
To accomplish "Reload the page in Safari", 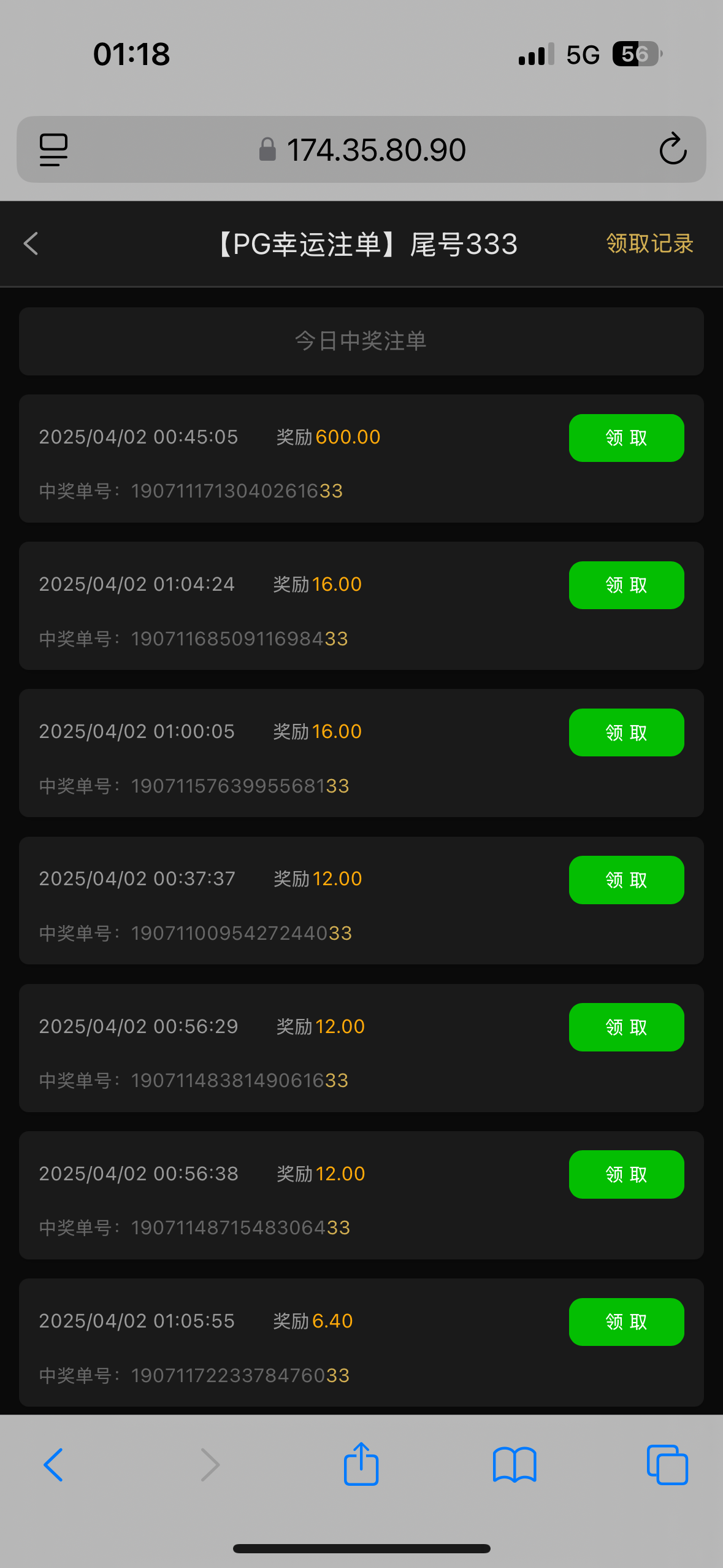I will 673,149.
